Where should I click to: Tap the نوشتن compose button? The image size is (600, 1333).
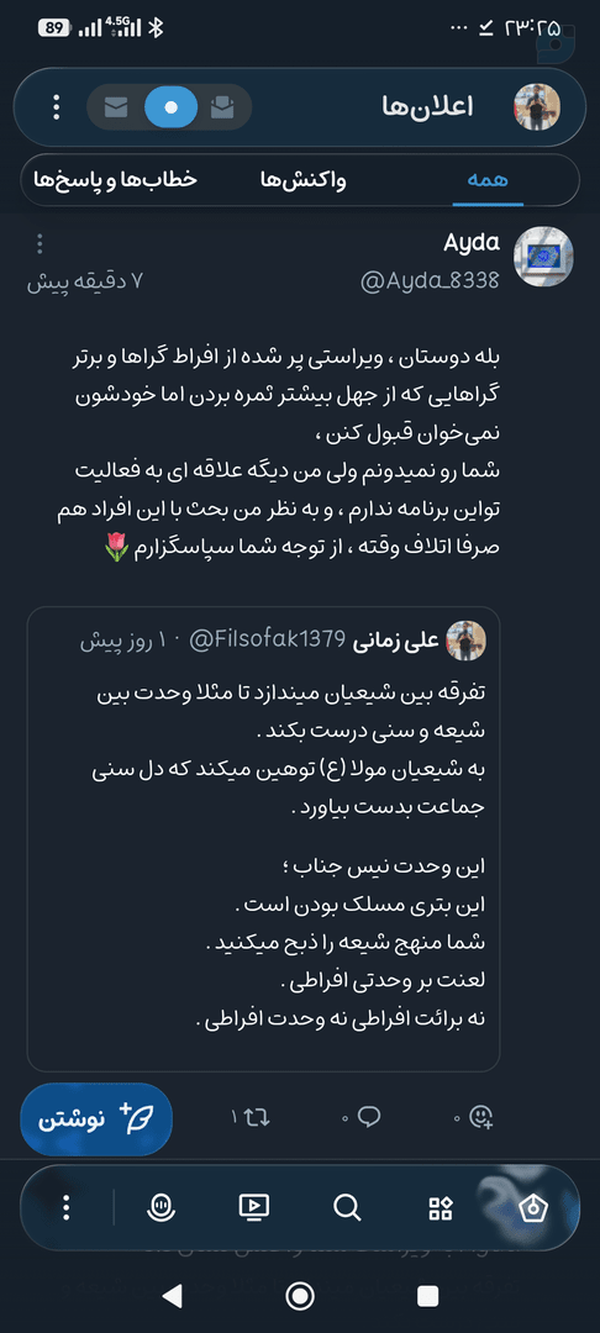pos(97,1119)
